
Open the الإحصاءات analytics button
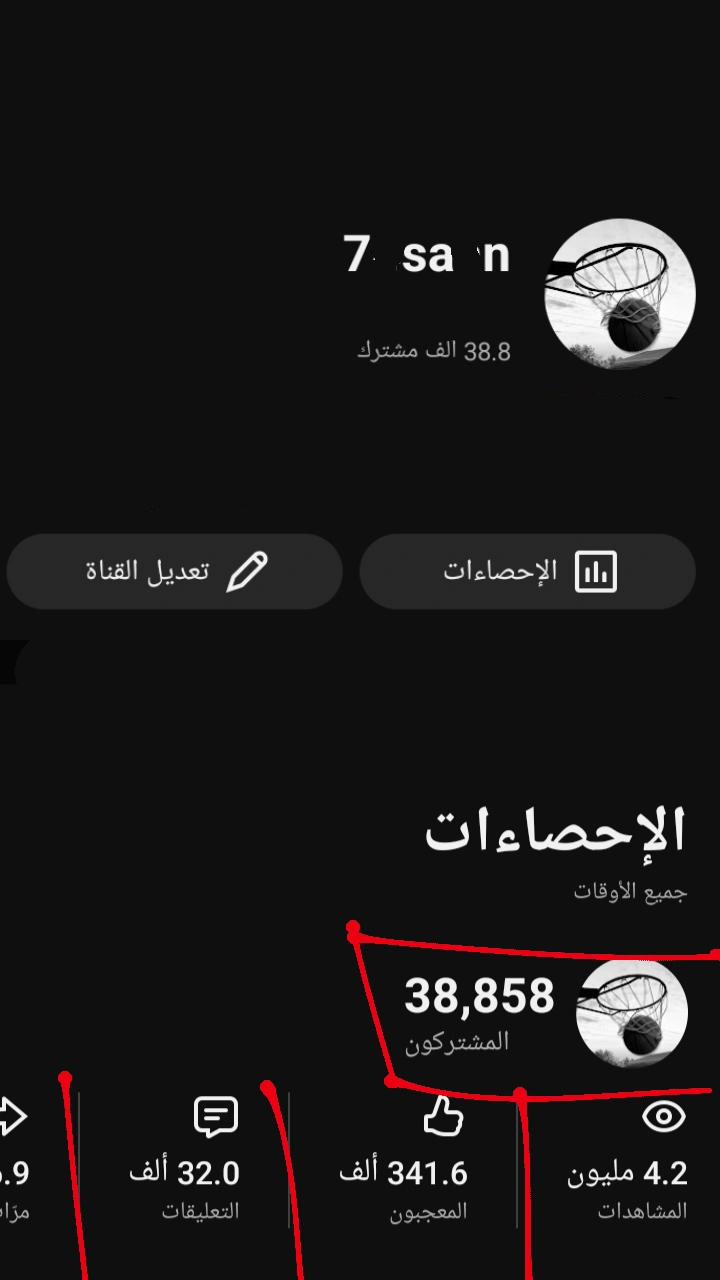(x=527, y=571)
